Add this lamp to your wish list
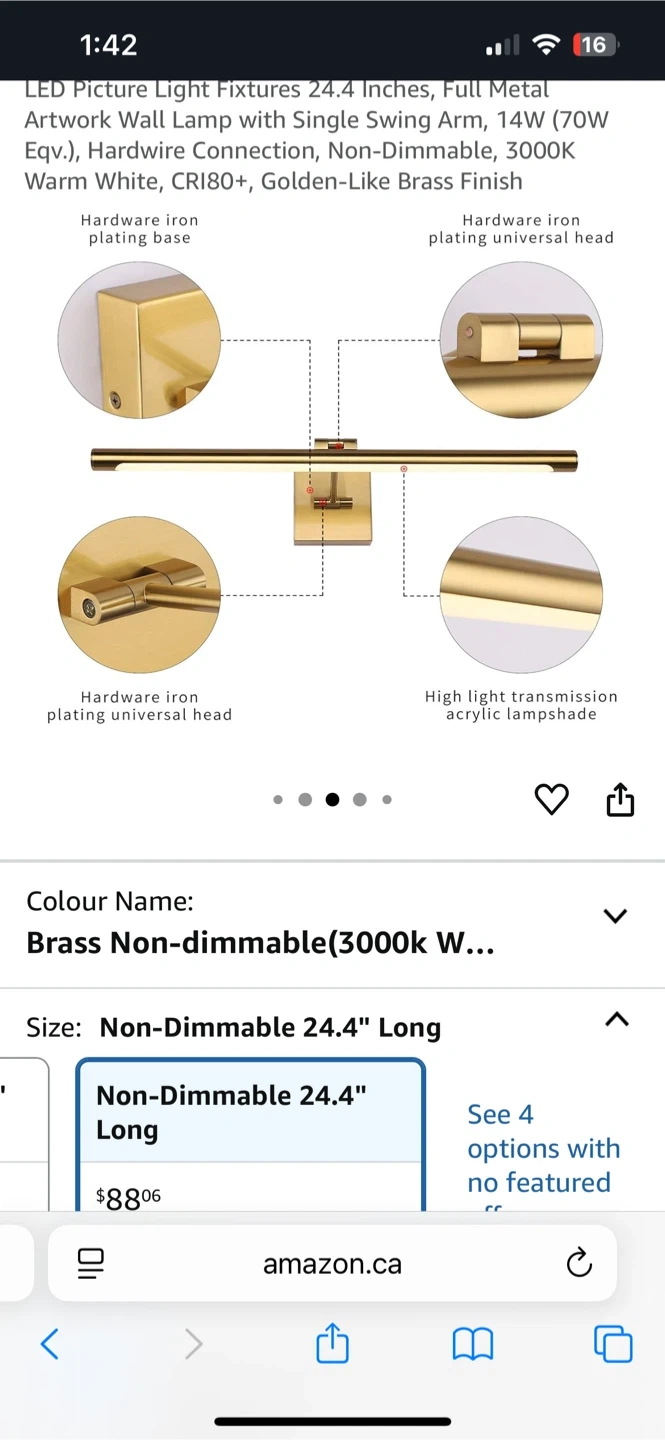The height and width of the screenshot is (1440, 665). click(x=551, y=799)
